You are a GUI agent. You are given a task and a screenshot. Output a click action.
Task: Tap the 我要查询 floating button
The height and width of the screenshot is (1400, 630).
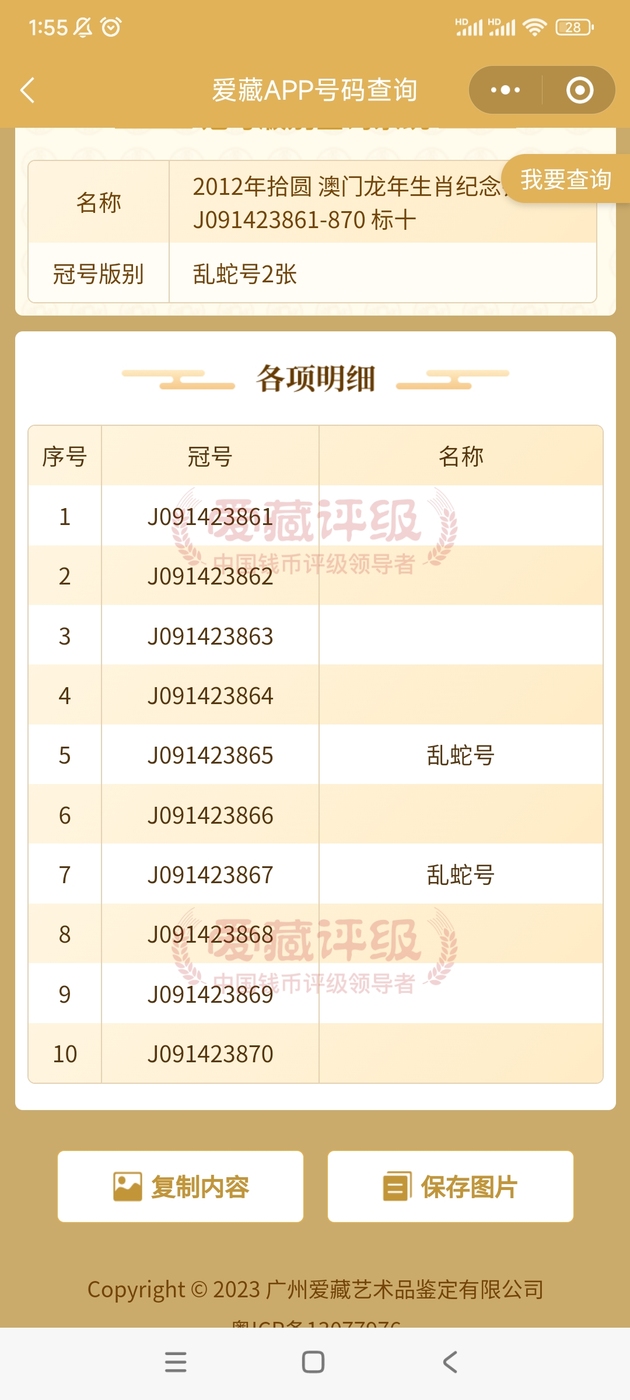tap(566, 179)
